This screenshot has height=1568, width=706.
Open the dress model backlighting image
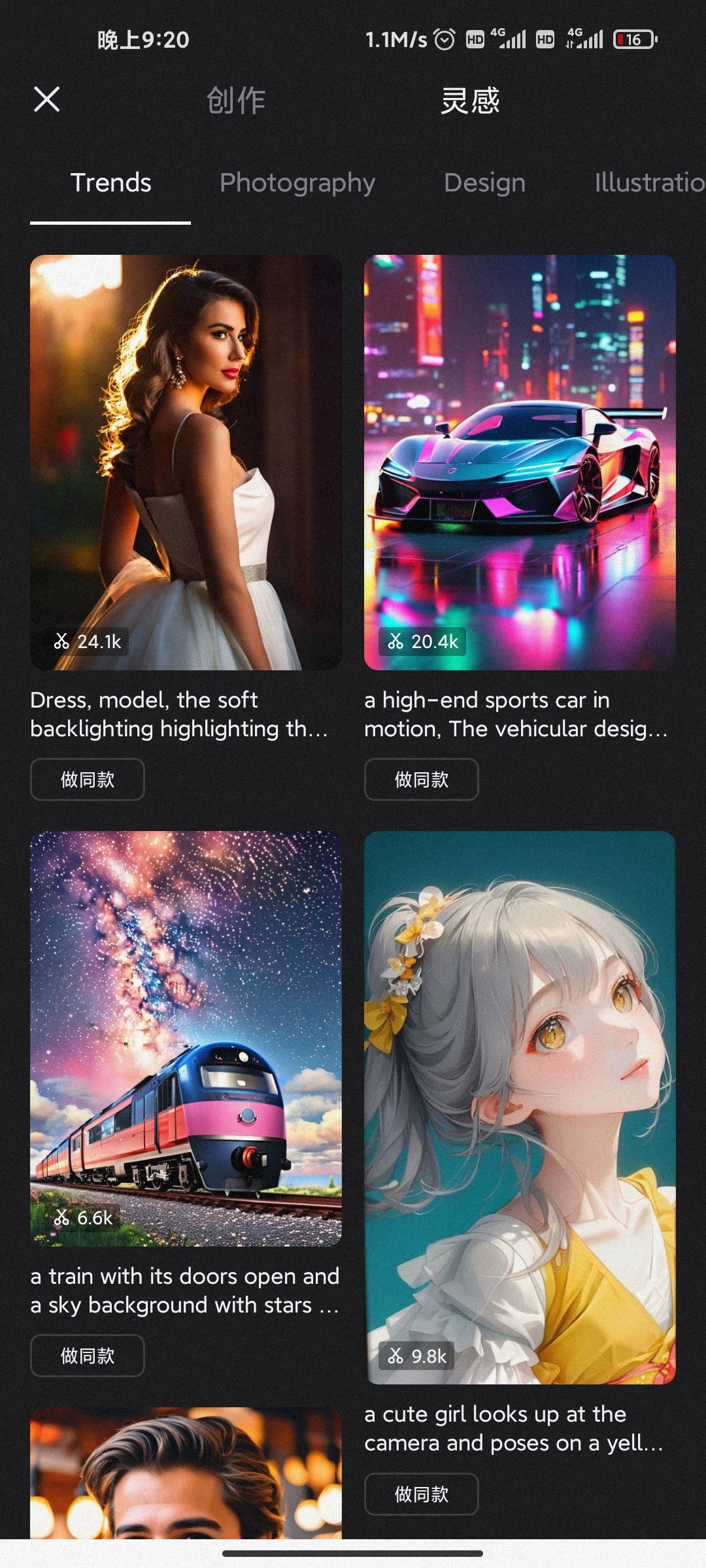[x=186, y=462]
